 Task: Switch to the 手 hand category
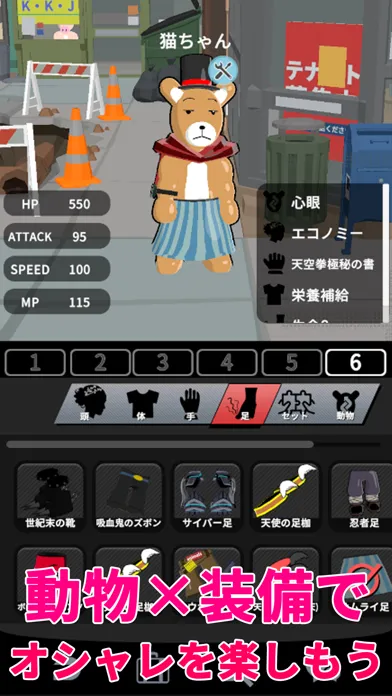[191, 403]
